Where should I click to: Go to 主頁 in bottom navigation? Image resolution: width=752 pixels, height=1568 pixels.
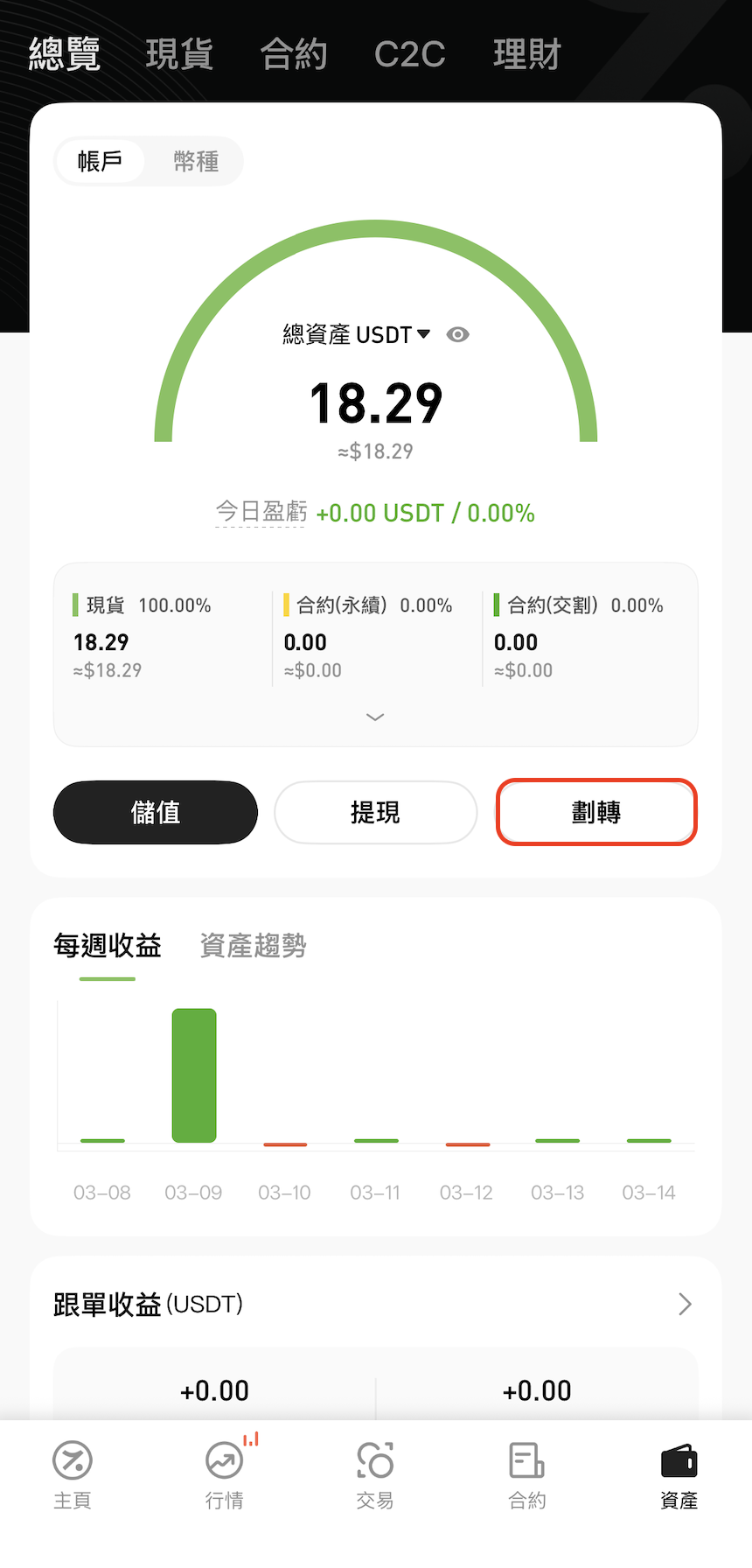point(73,1475)
